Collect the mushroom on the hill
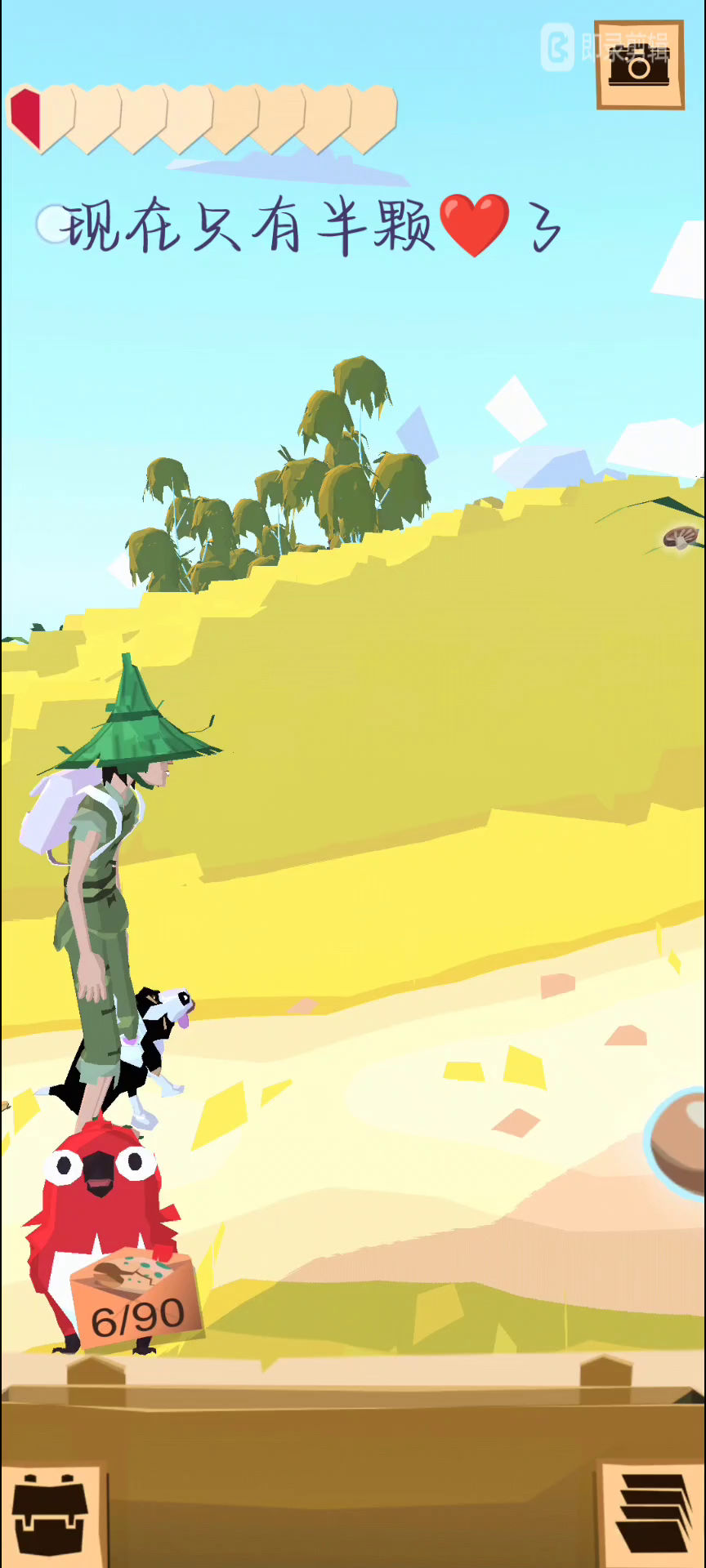Image resolution: width=706 pixels, height=1568 pixels. pos(680,537)
